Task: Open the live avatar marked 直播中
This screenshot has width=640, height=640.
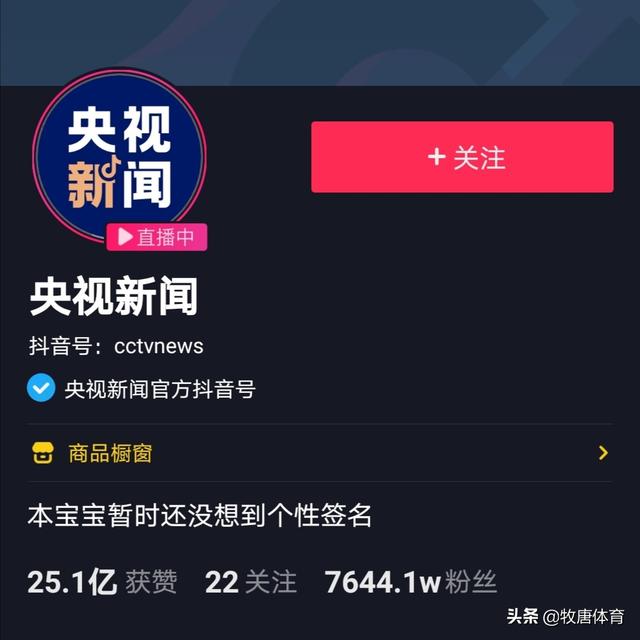Action: pos(119,162)
